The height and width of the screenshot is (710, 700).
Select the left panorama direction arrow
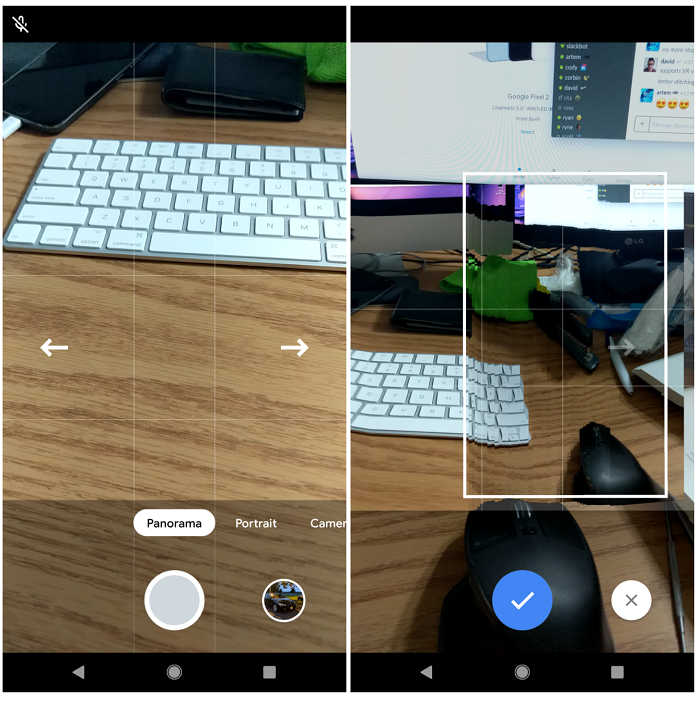54,348
